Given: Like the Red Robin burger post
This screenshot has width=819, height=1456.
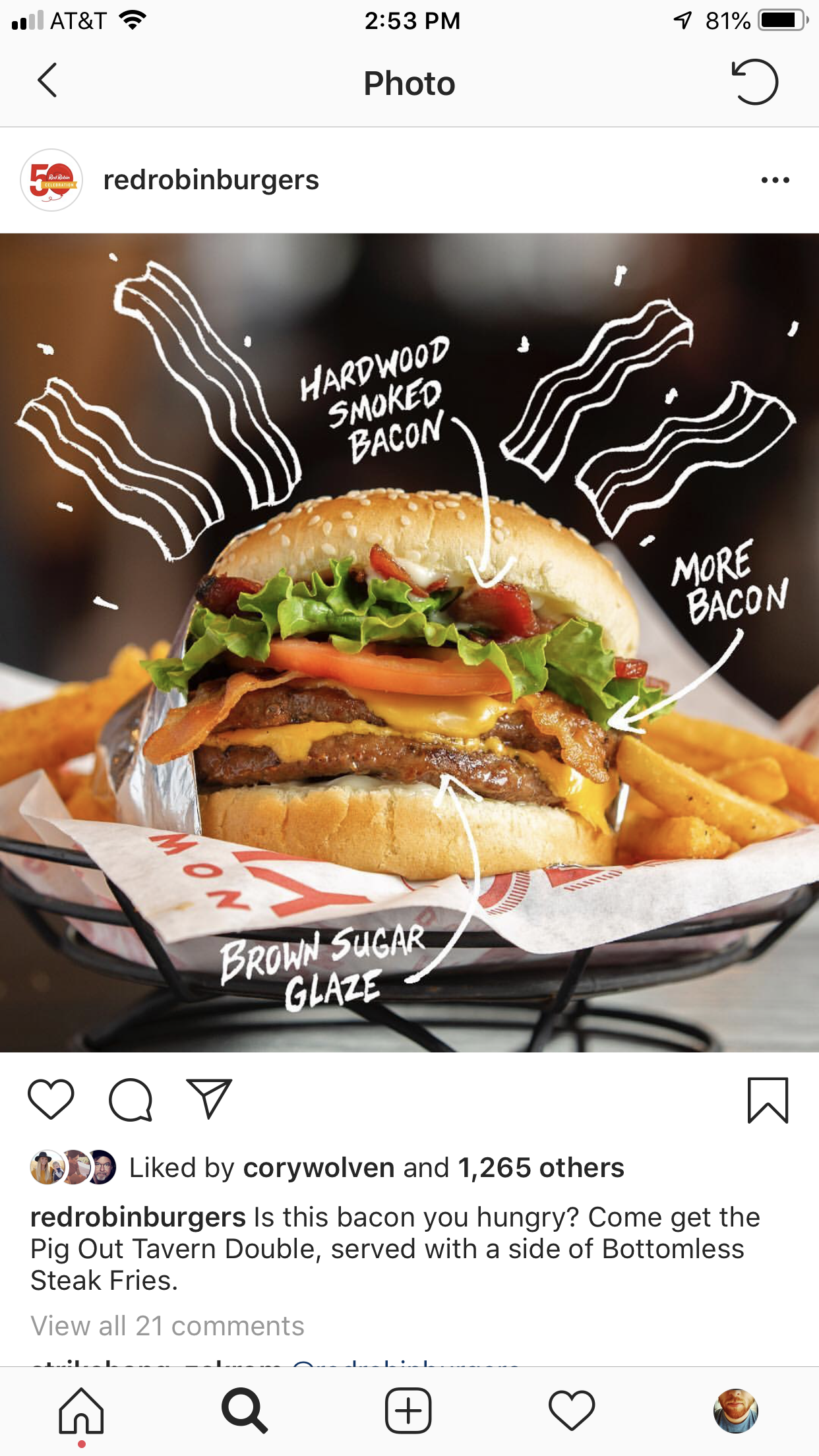Looking at the screenshot, I should (51, 1099).
